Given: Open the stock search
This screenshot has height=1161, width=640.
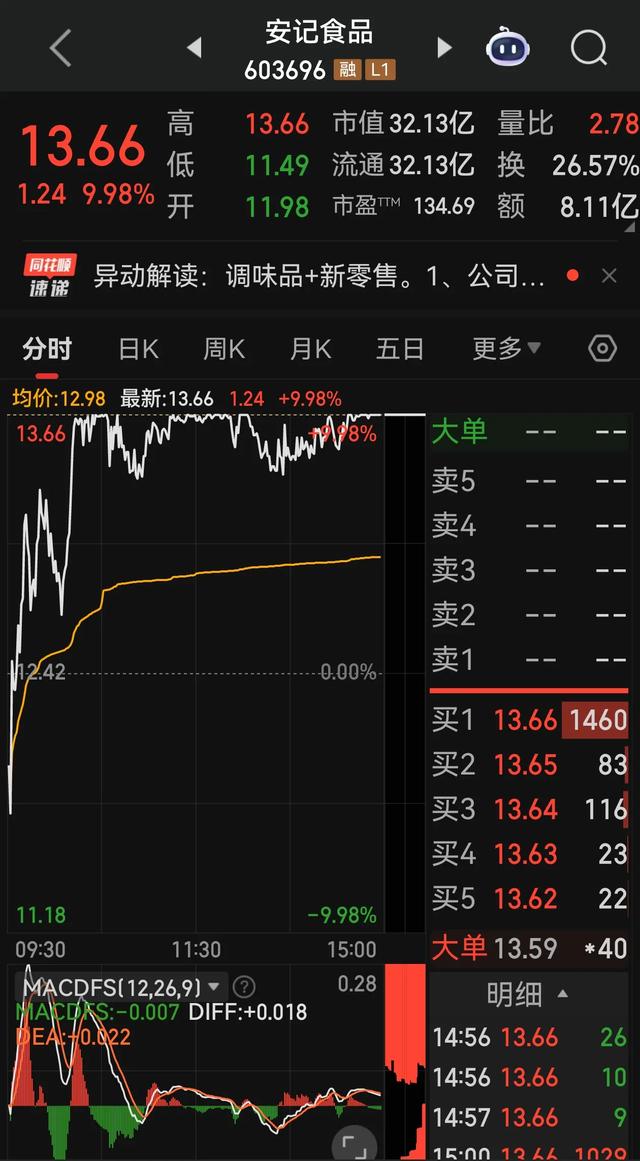Looking at the screenshot, I should click(x=589, y=47).
